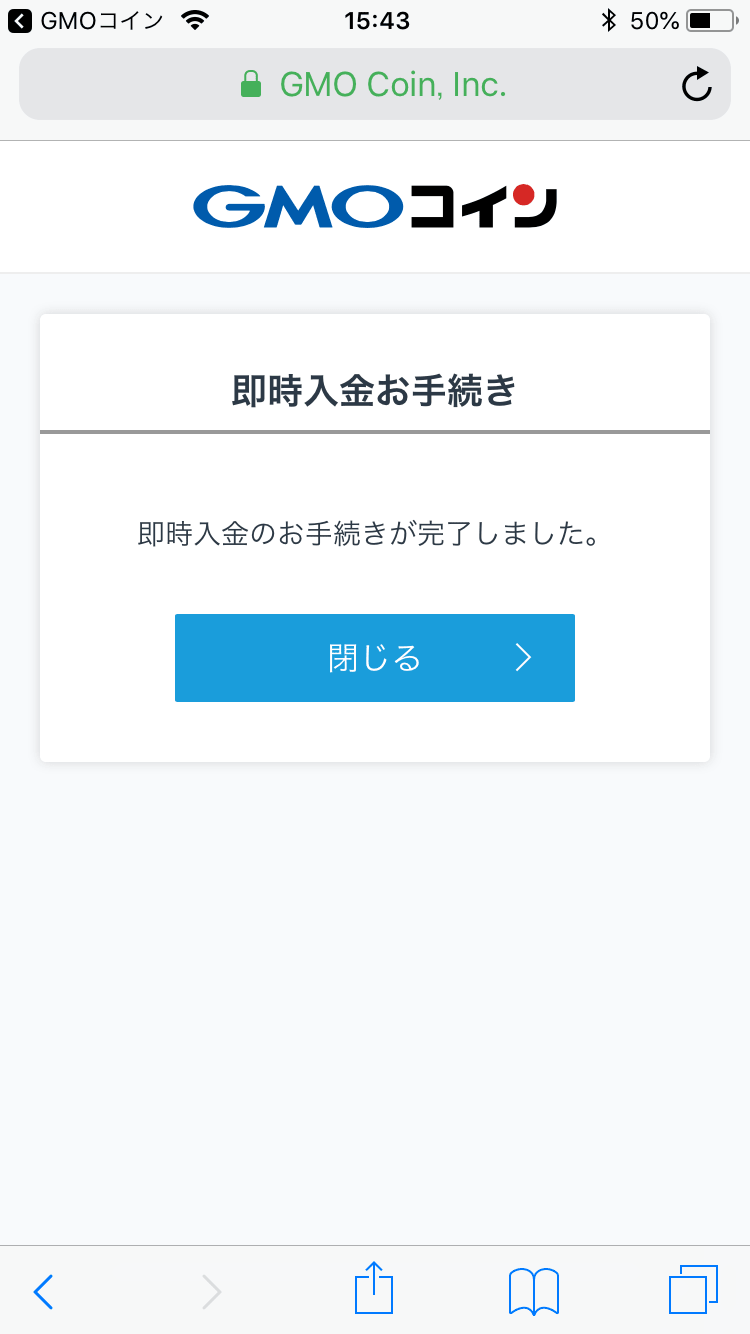
Task: Reload the page in Safari
Action: coord(696,85)
